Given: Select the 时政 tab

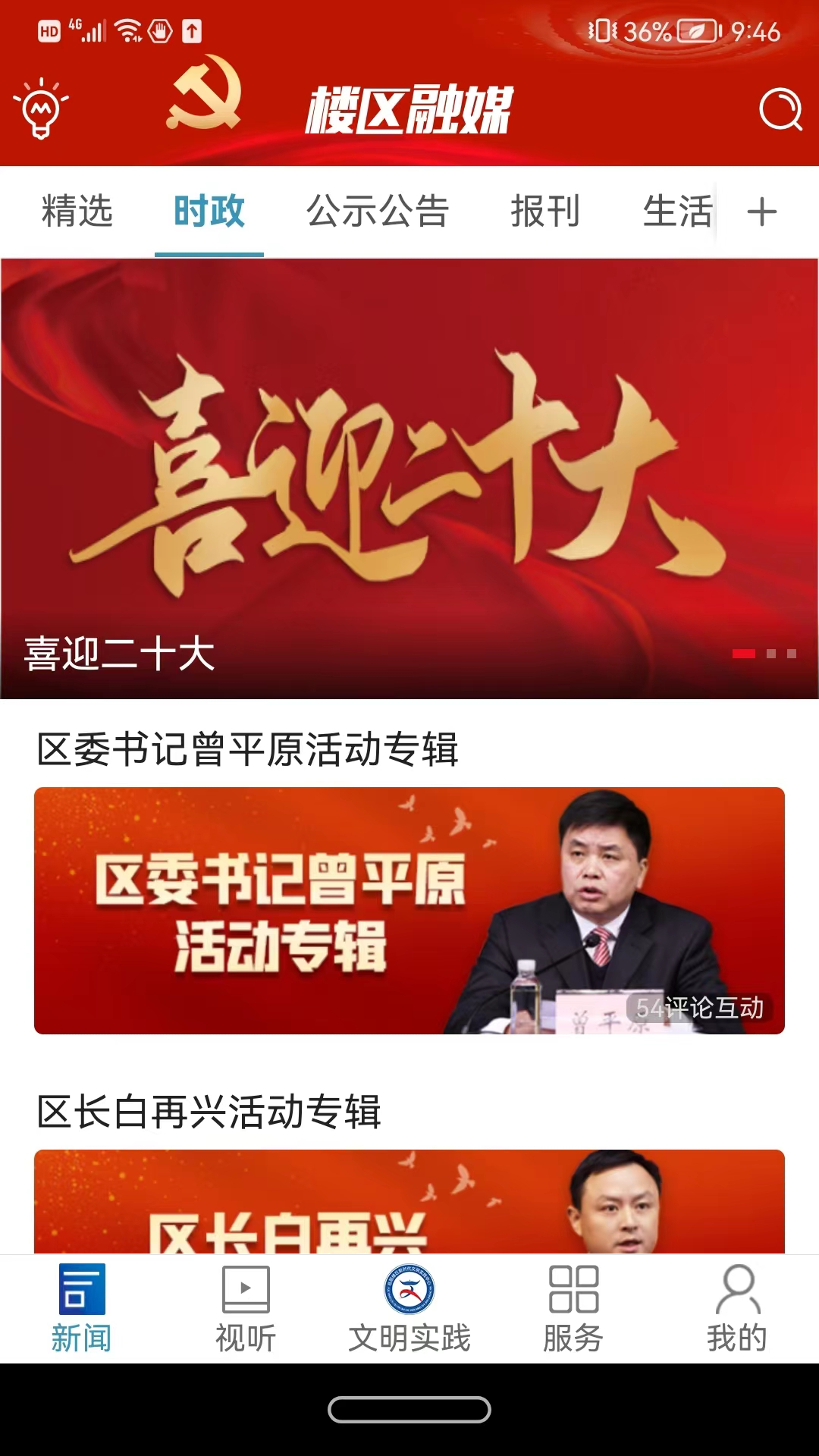Looking at the screenshot, I should coord(209,212).
